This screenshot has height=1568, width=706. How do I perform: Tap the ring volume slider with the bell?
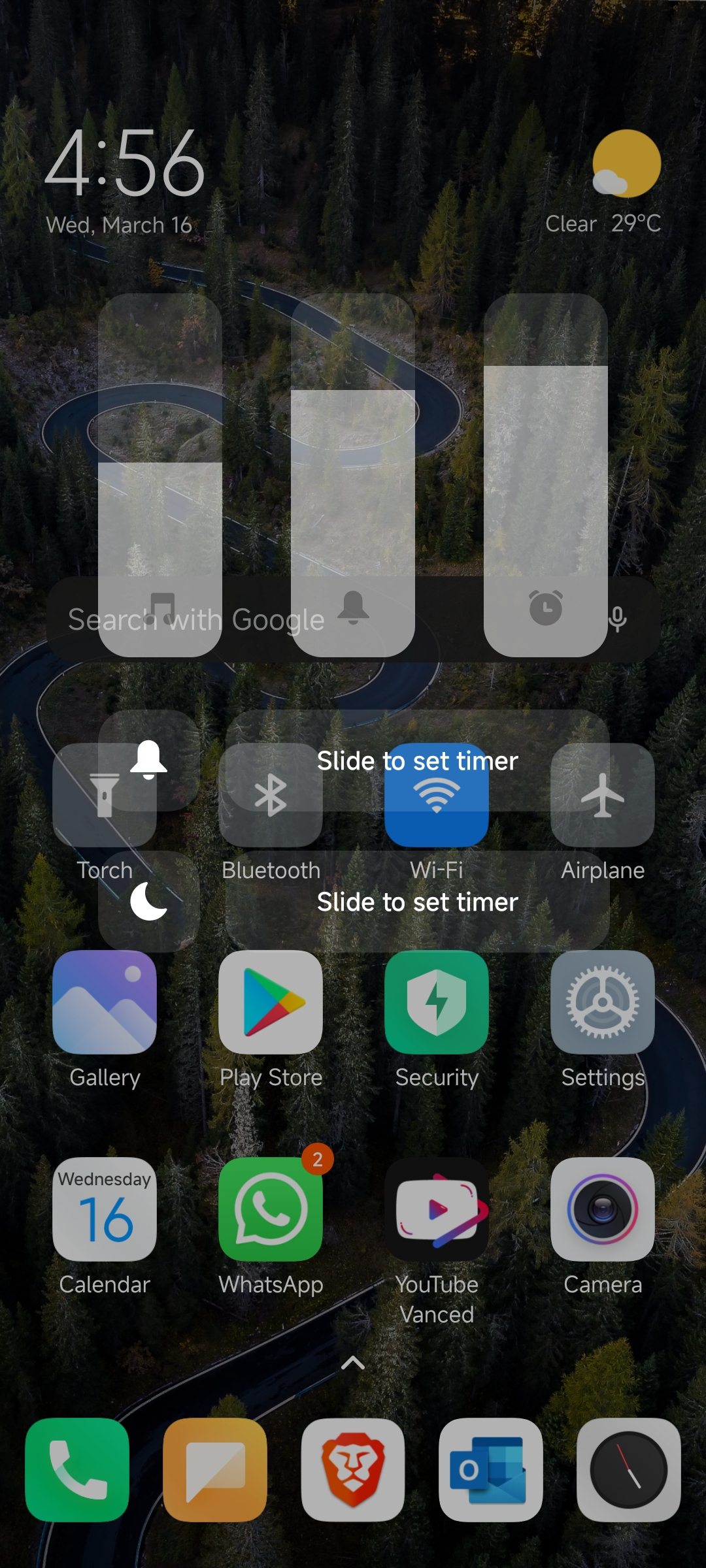tap(353, 475)
